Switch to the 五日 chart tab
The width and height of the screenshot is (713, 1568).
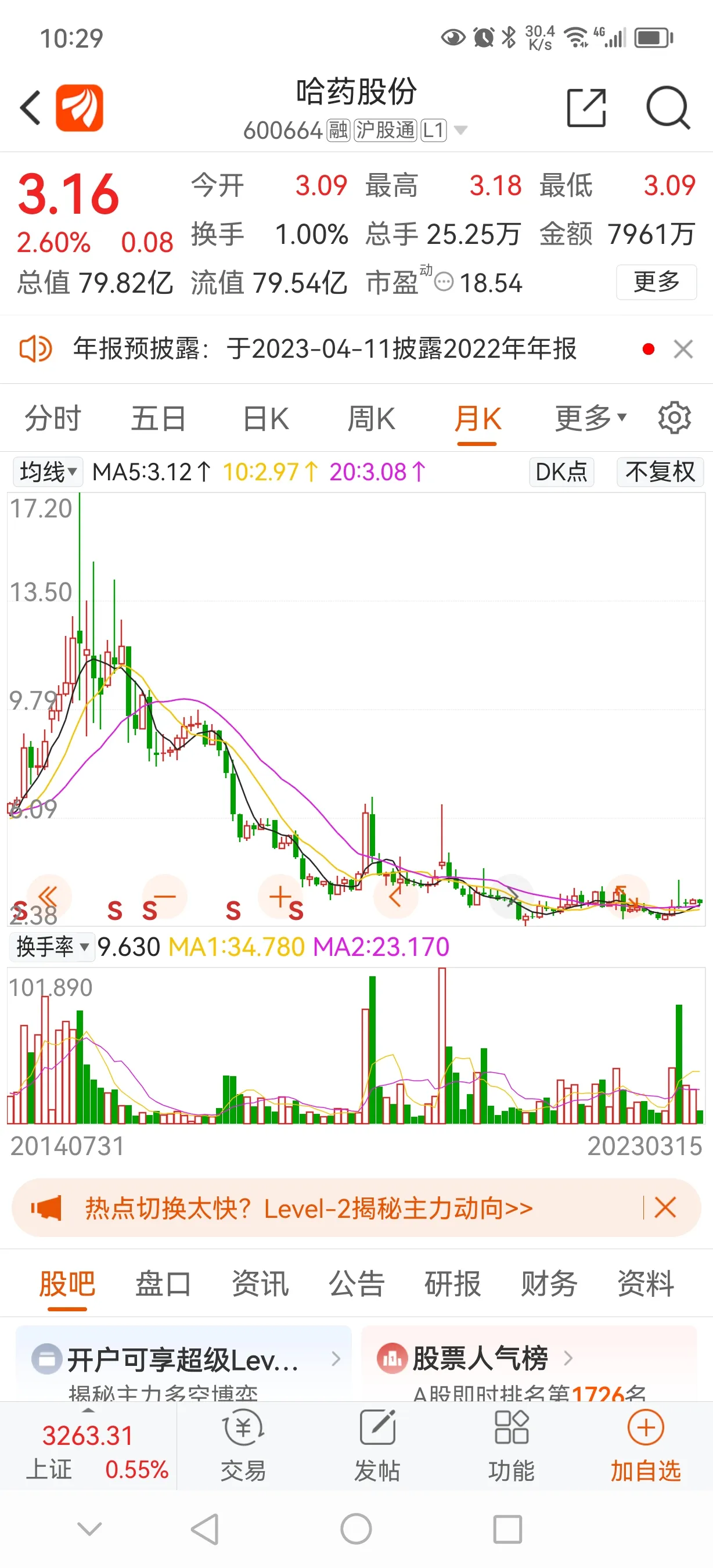(x=158, y=419)
